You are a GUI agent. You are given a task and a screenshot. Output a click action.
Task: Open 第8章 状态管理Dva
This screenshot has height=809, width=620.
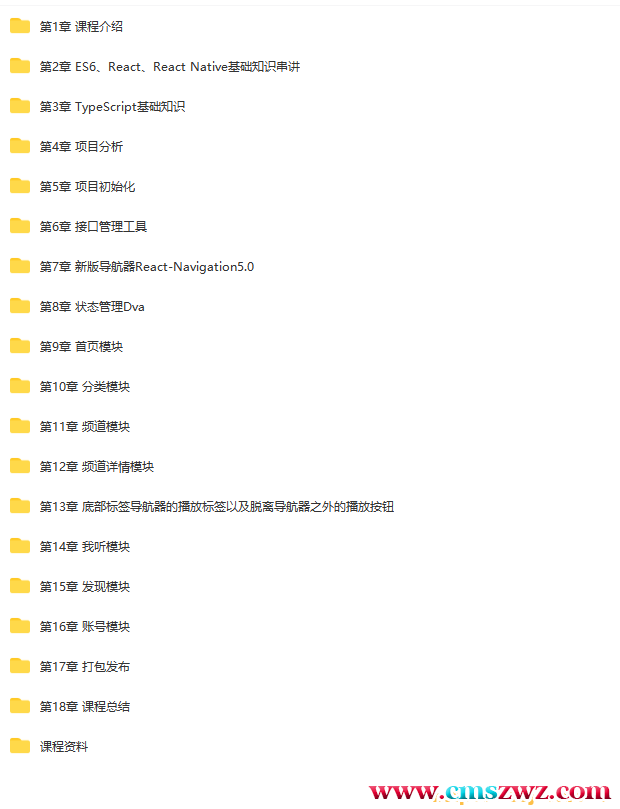tap(92, 307)
